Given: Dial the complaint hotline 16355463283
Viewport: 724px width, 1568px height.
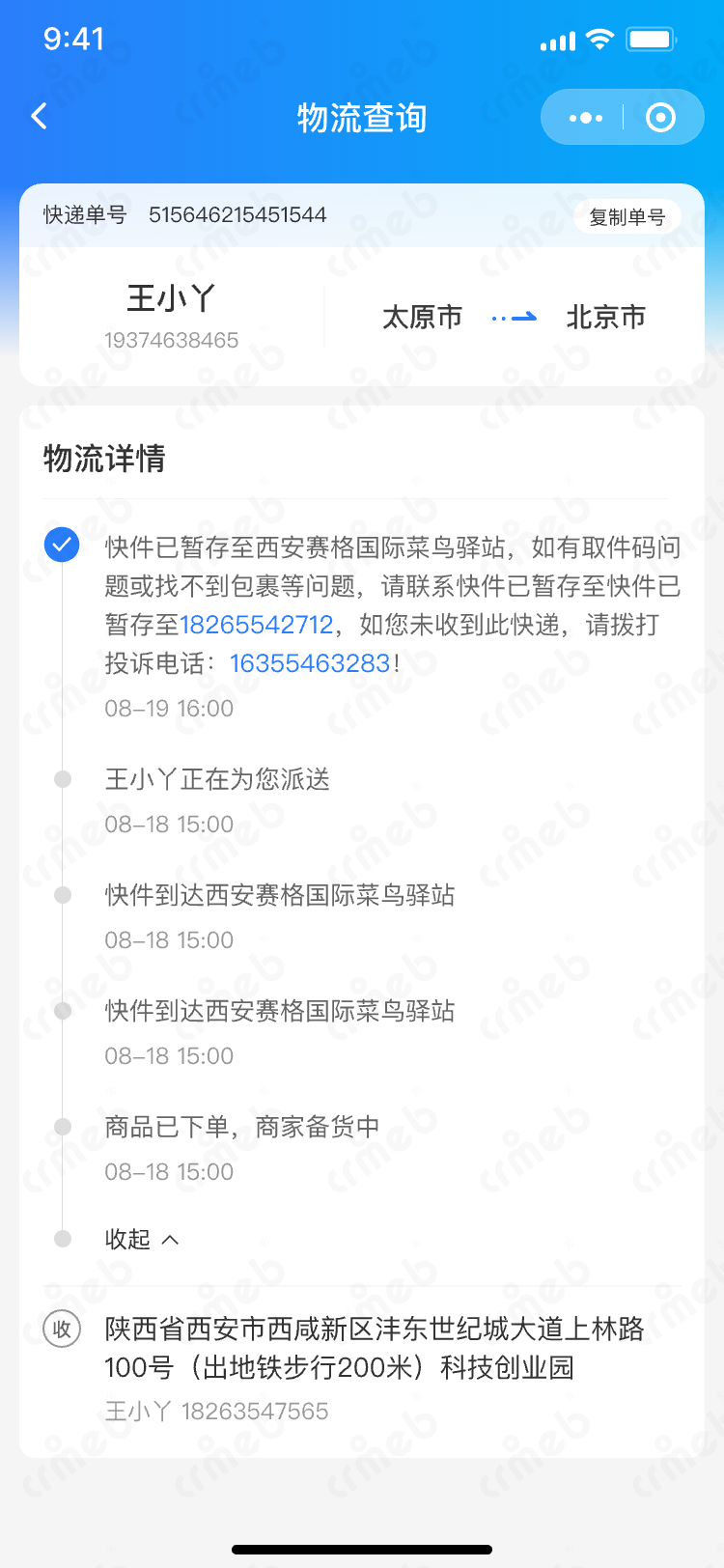Looking at the screenshot, I should 310,663.
